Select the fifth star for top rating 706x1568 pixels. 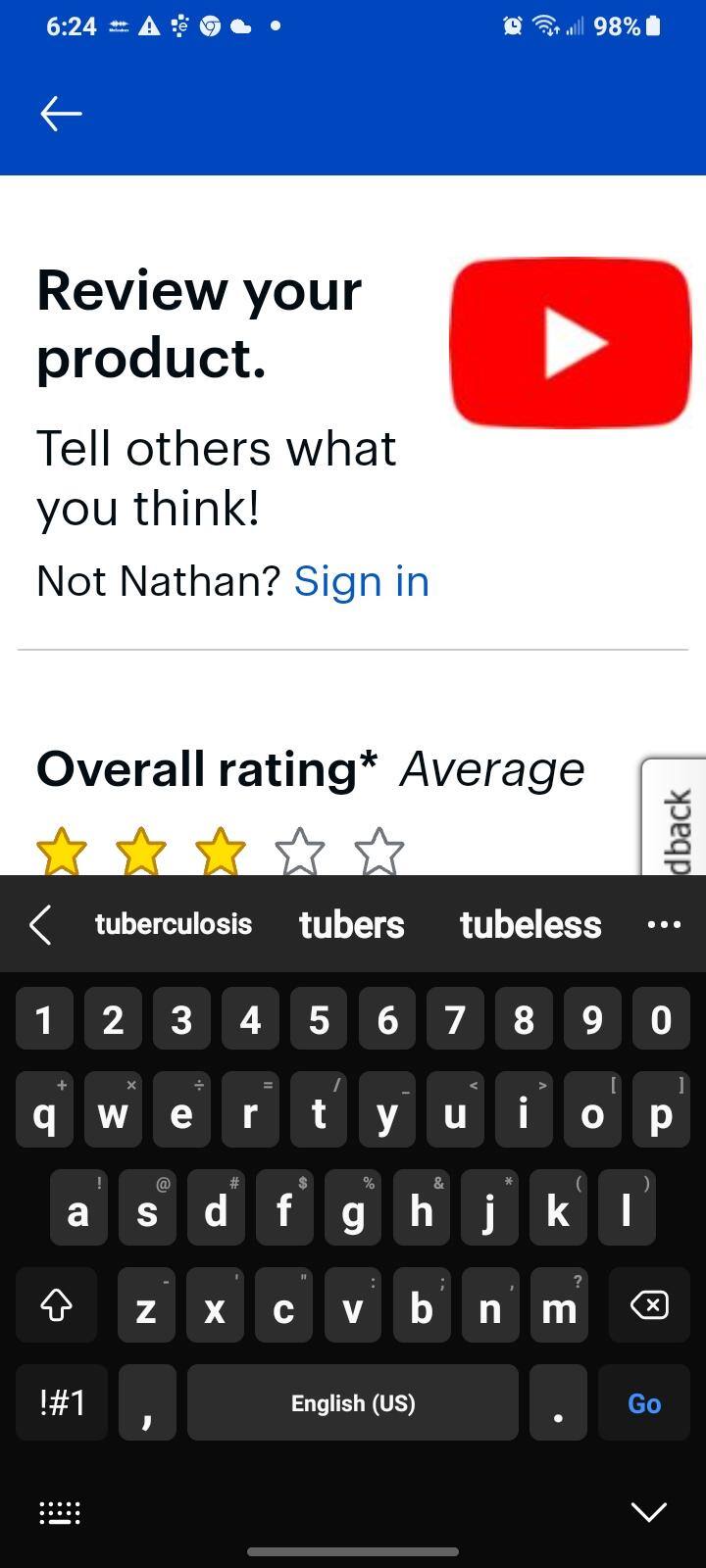tap(379, 851)
